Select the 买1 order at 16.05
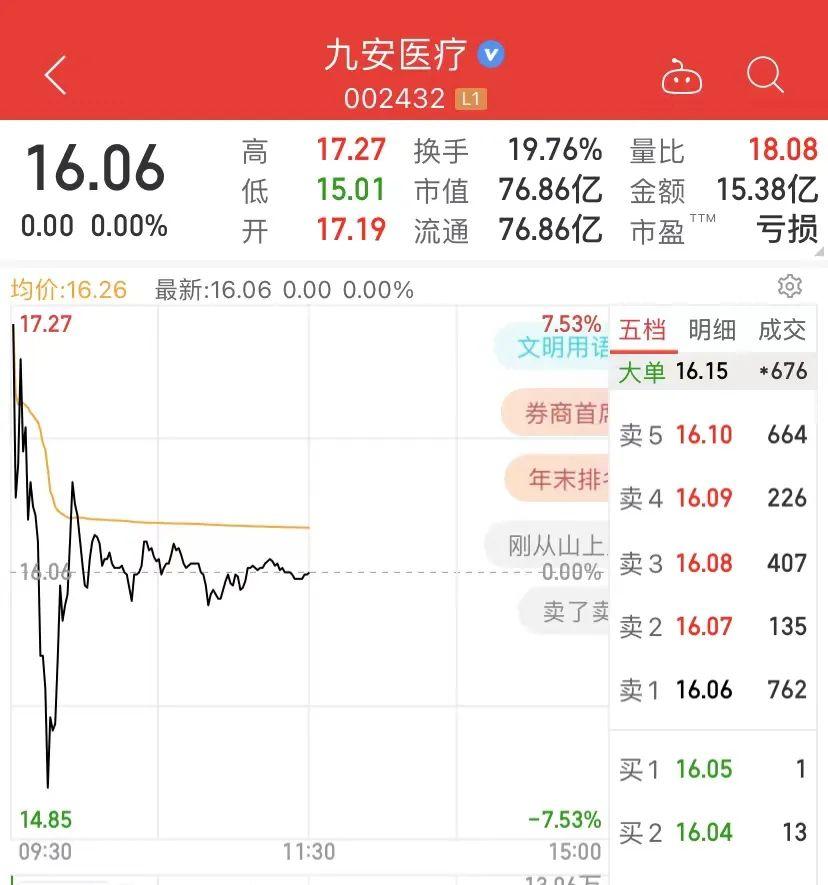This screenshot has width=828, height=885. (712, 769)
